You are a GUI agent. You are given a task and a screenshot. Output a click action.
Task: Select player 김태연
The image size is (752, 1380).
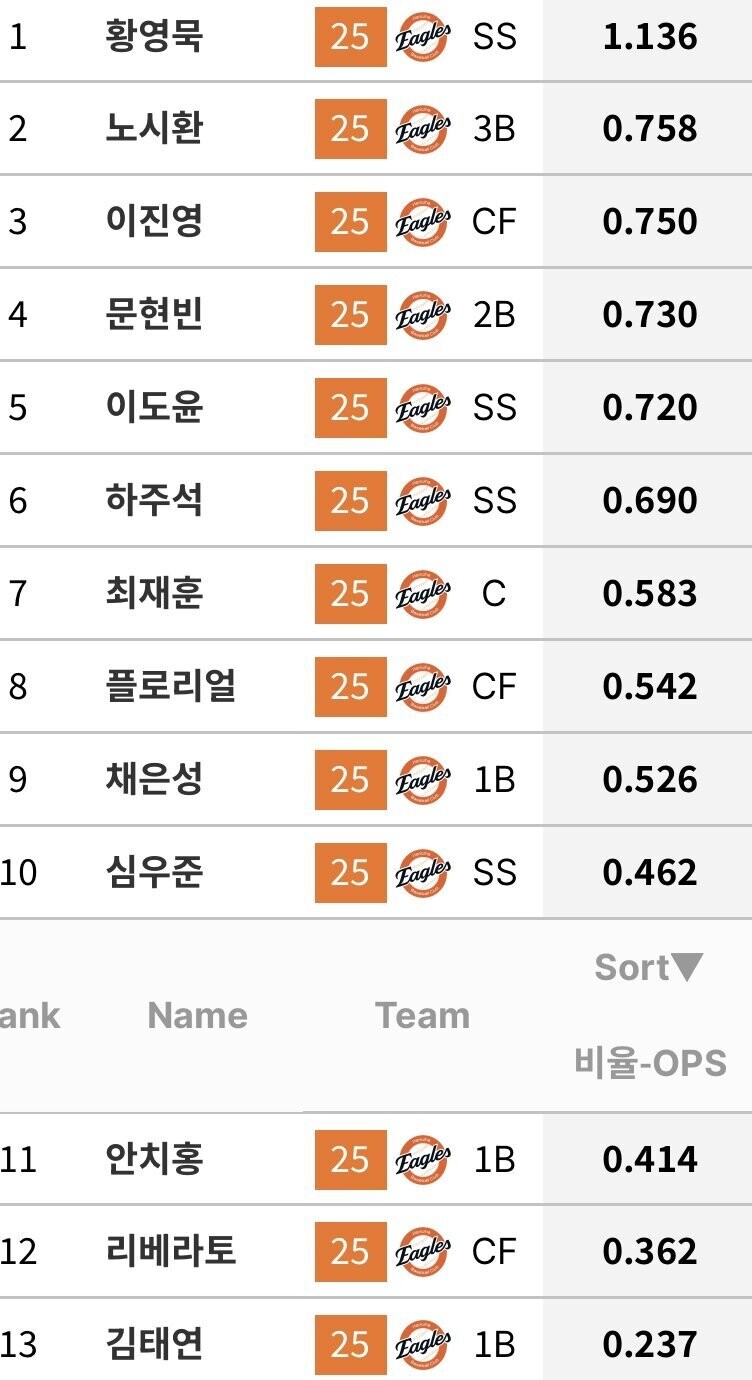pos(154,1344)
